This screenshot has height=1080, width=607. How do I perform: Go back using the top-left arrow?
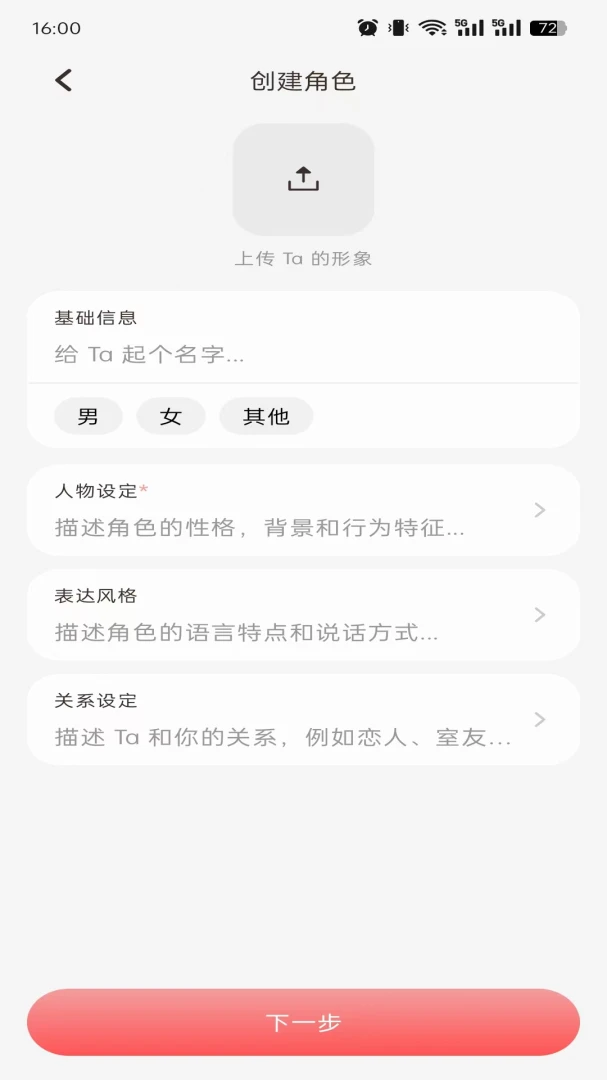click(63, 81)
